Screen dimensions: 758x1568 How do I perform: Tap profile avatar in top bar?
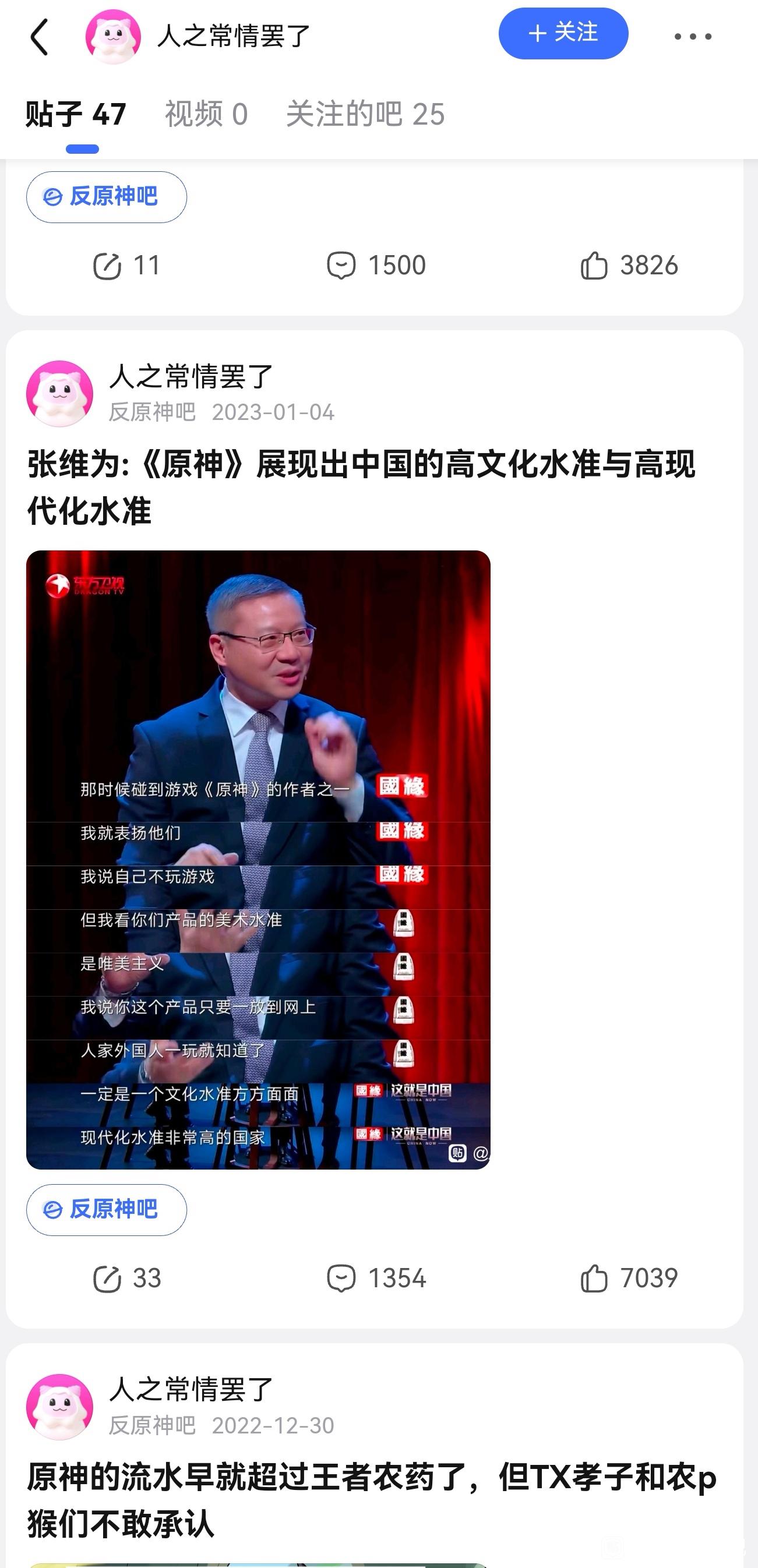pos(113,37)
